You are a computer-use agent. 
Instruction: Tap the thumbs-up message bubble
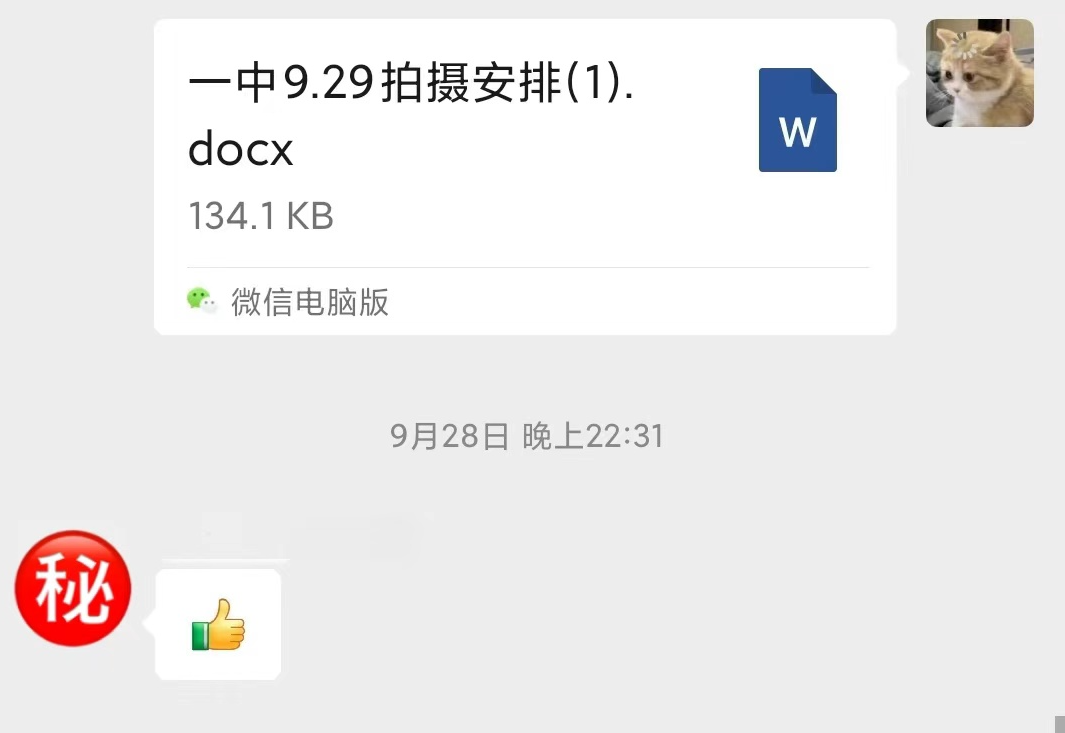(x=218, y=625)
